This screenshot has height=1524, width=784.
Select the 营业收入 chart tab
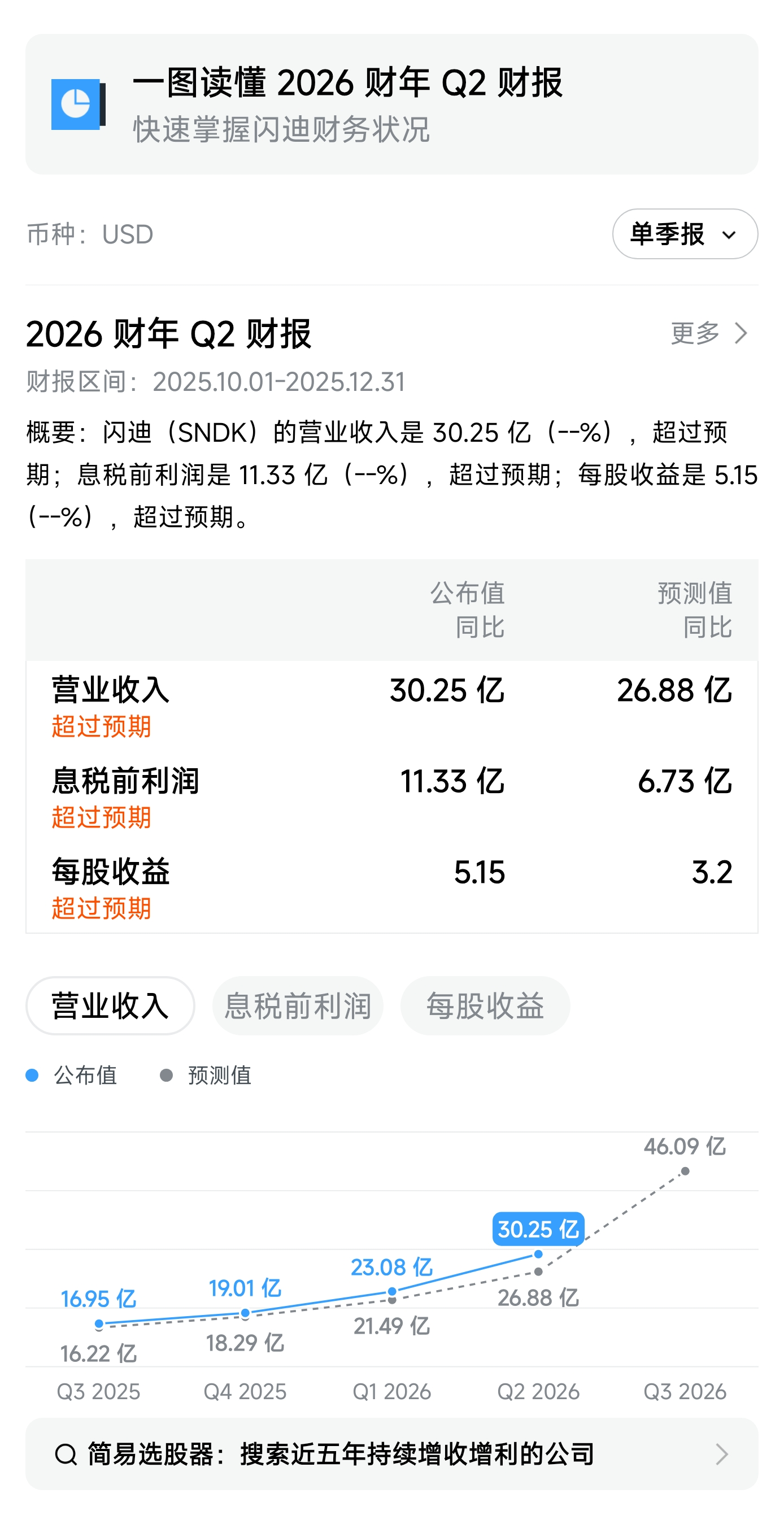[110, 1005]
